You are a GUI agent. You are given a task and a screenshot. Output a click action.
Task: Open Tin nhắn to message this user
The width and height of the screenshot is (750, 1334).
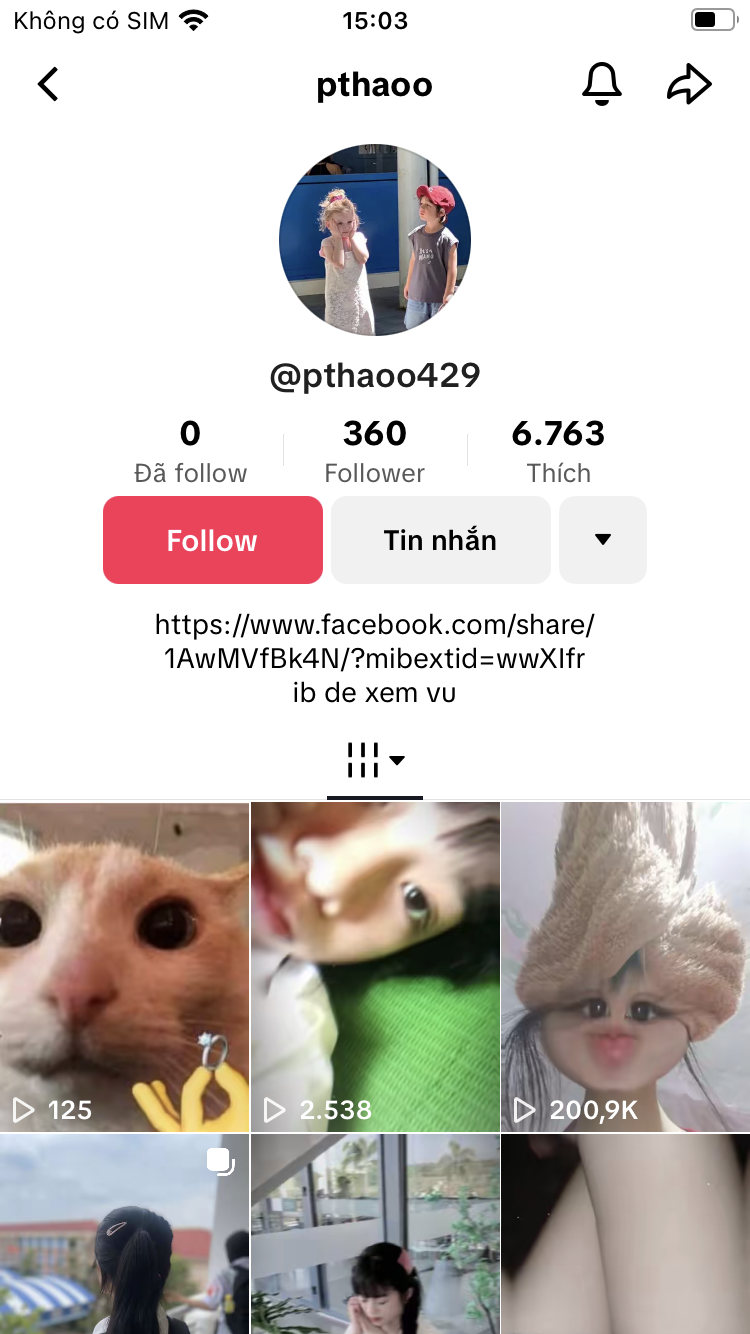click(x=440, y=540)
